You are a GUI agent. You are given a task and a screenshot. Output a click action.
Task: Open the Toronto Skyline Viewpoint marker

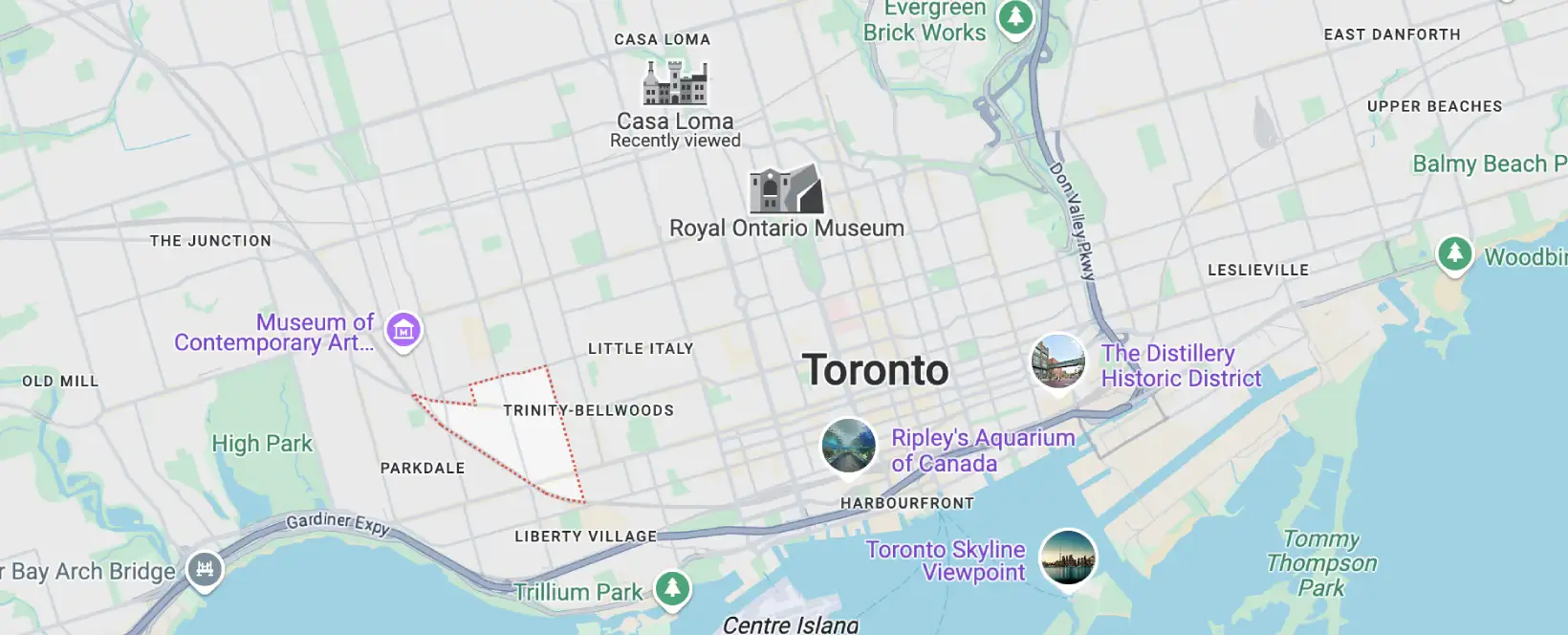click(1068, 558)
